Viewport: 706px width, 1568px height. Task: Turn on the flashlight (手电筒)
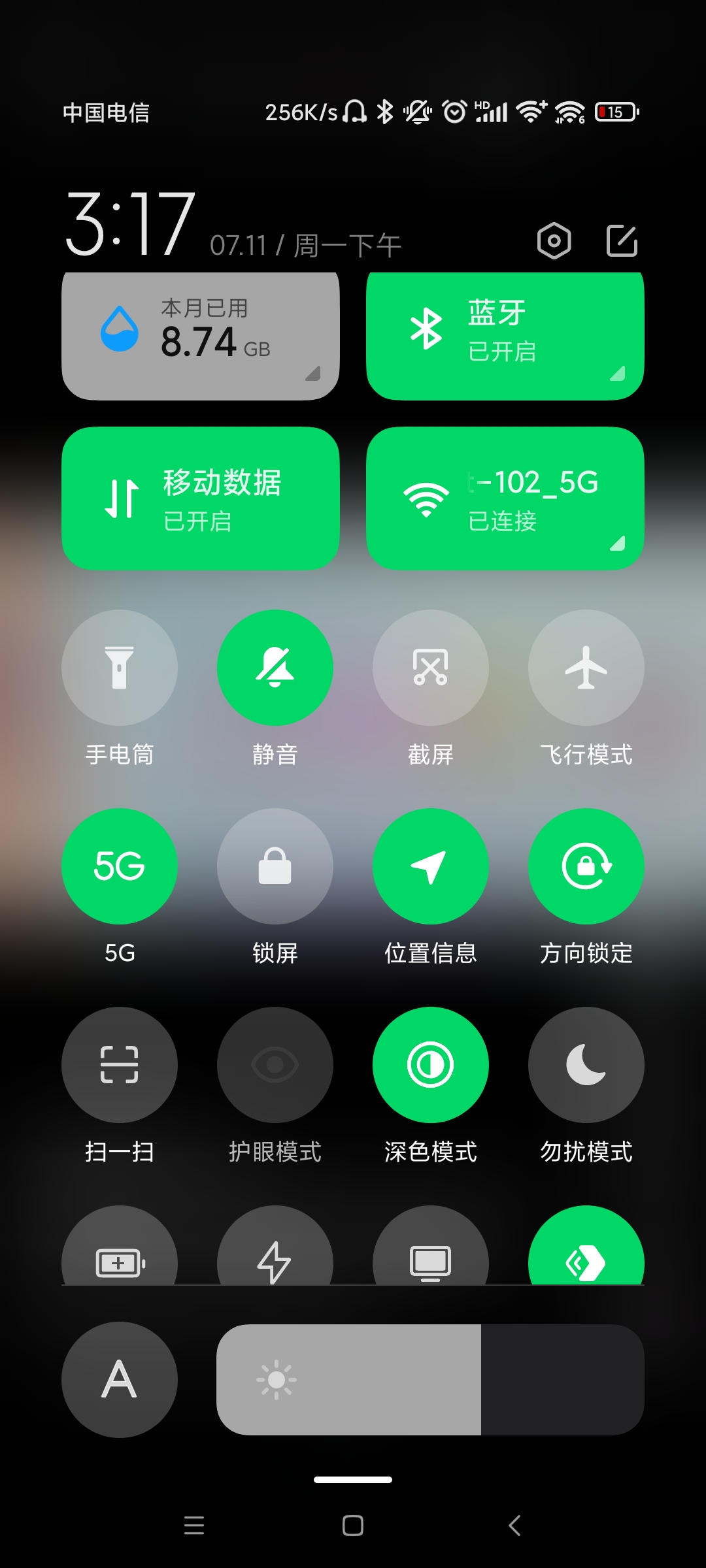[x=120, y=668]
